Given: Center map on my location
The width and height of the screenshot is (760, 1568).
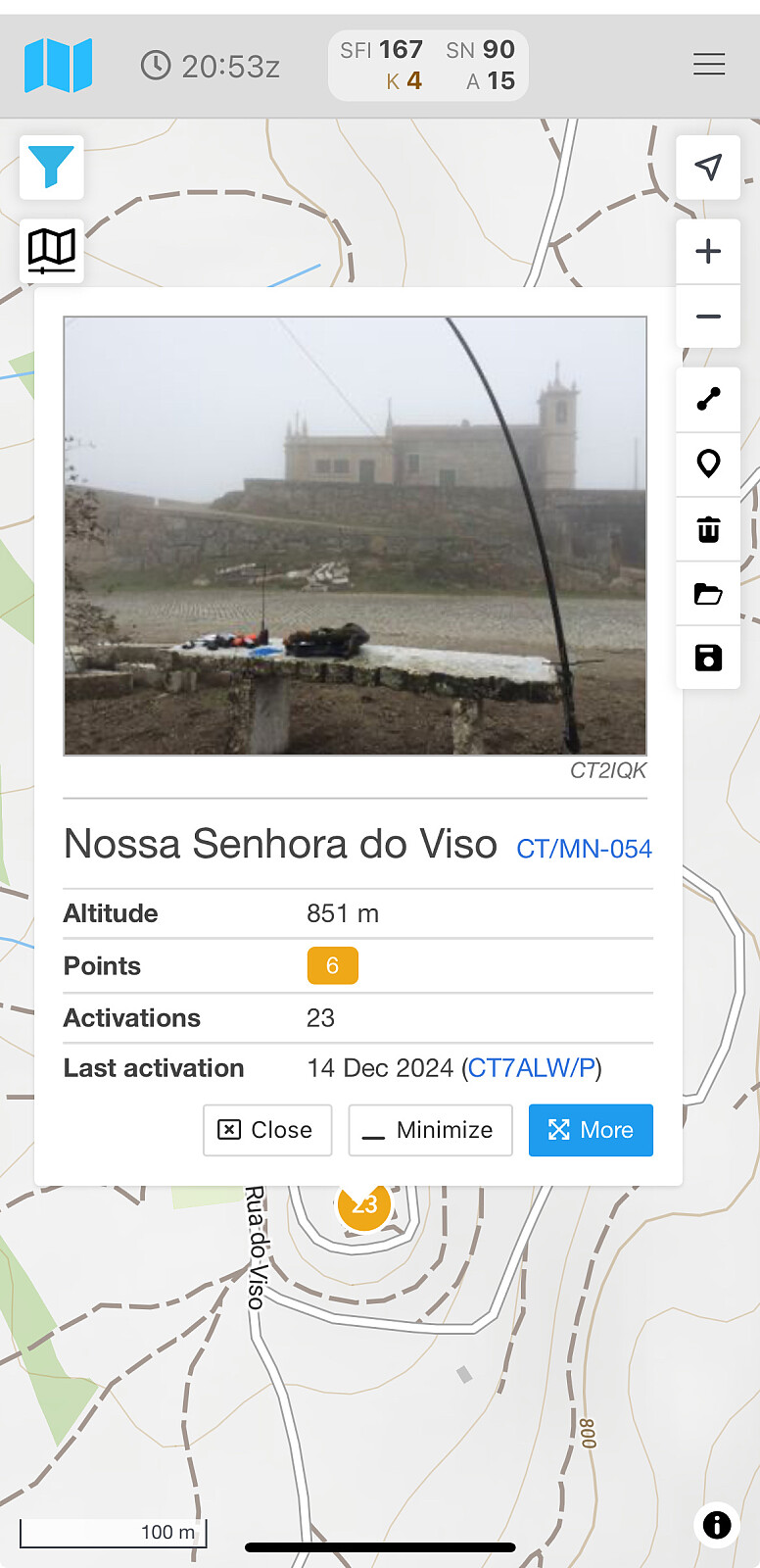Looking at the screenshot, I should click(708, 168).
